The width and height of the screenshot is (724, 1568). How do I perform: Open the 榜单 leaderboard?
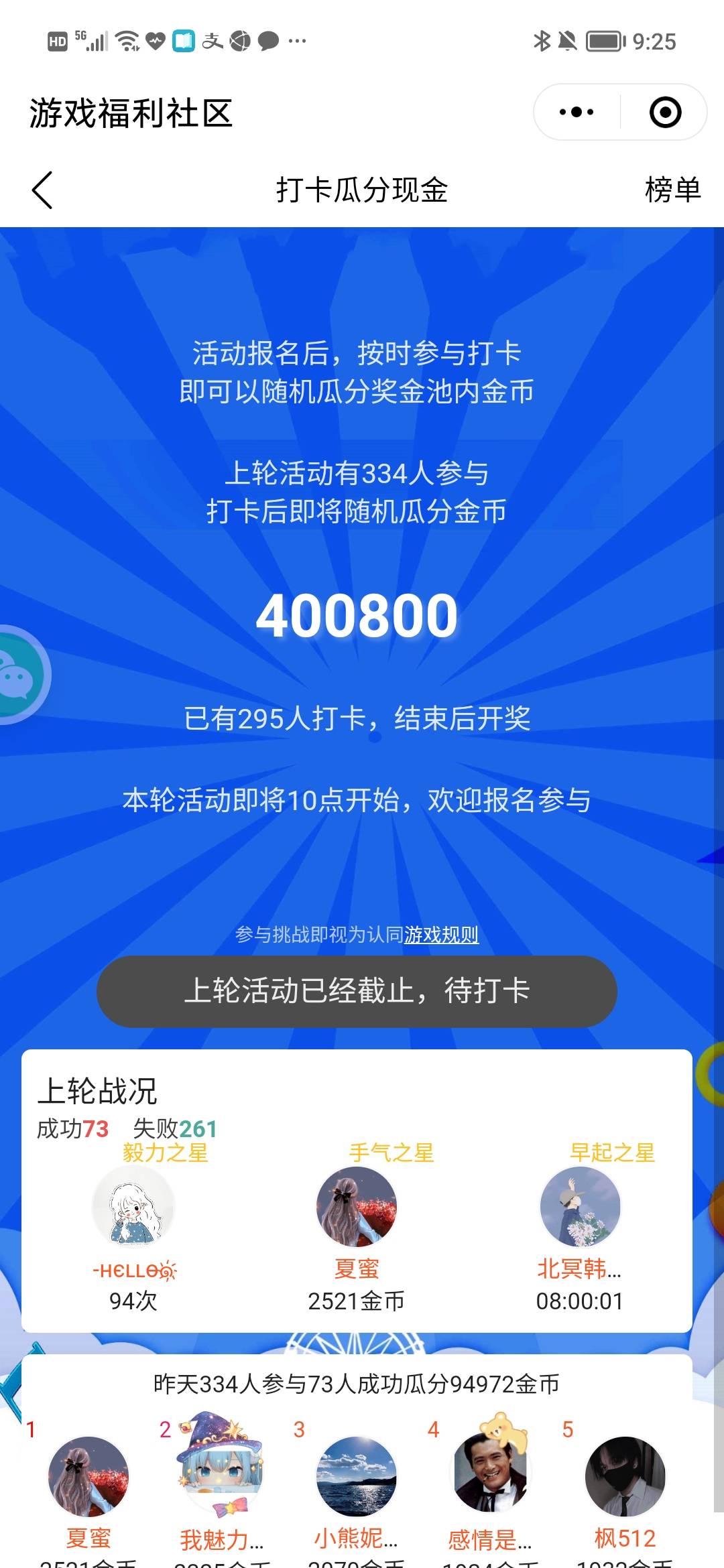672,190
